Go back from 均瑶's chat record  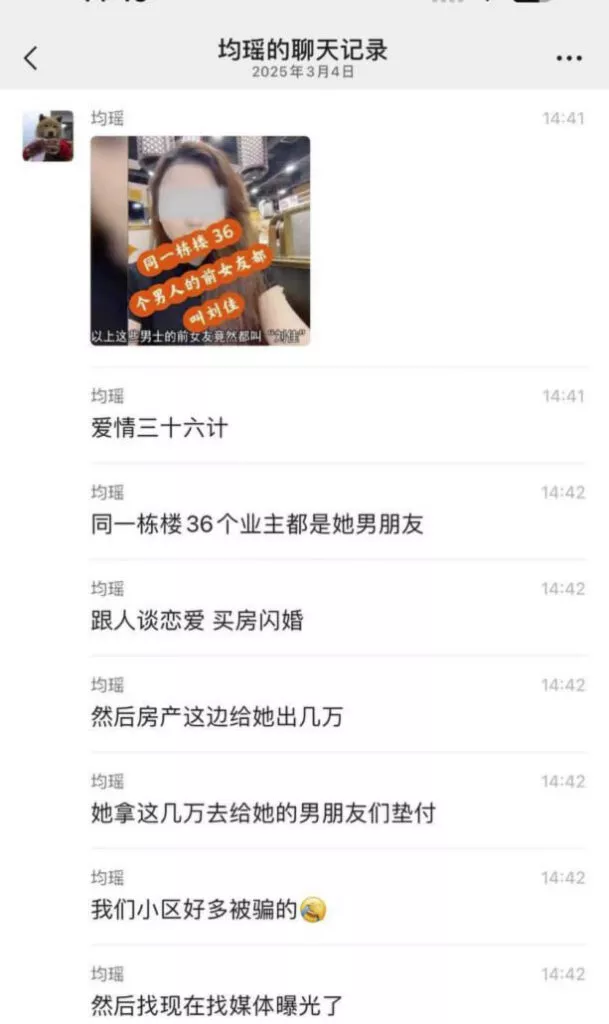pyautogui.click(x=31, y=59)
